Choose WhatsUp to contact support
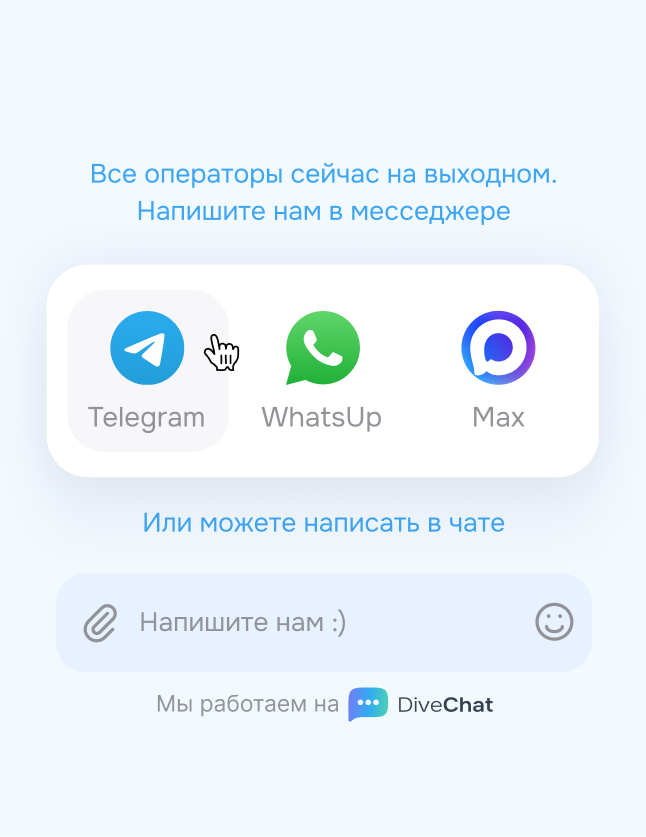This screenshot has width=646, height=837. click(x=322, y=369)
